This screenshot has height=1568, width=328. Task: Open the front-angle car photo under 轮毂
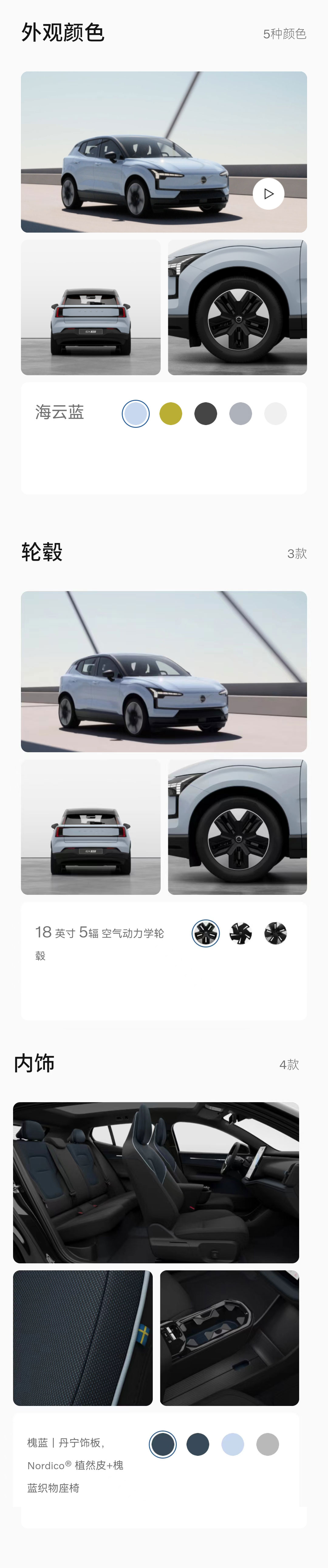164,671
